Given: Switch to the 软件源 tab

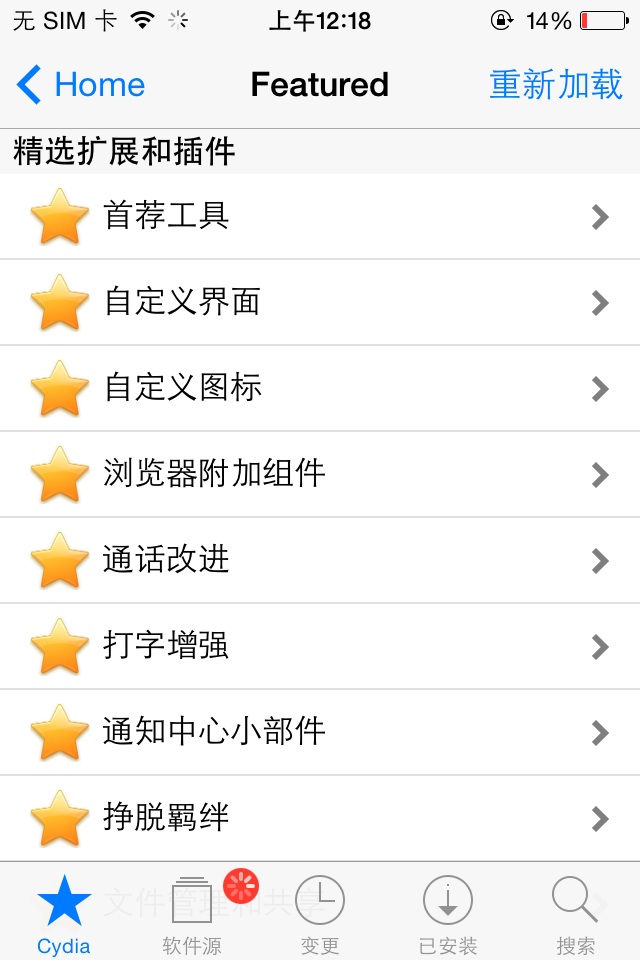Looking at the screenshot, I should pyautogui.click(x=192, y=912).
